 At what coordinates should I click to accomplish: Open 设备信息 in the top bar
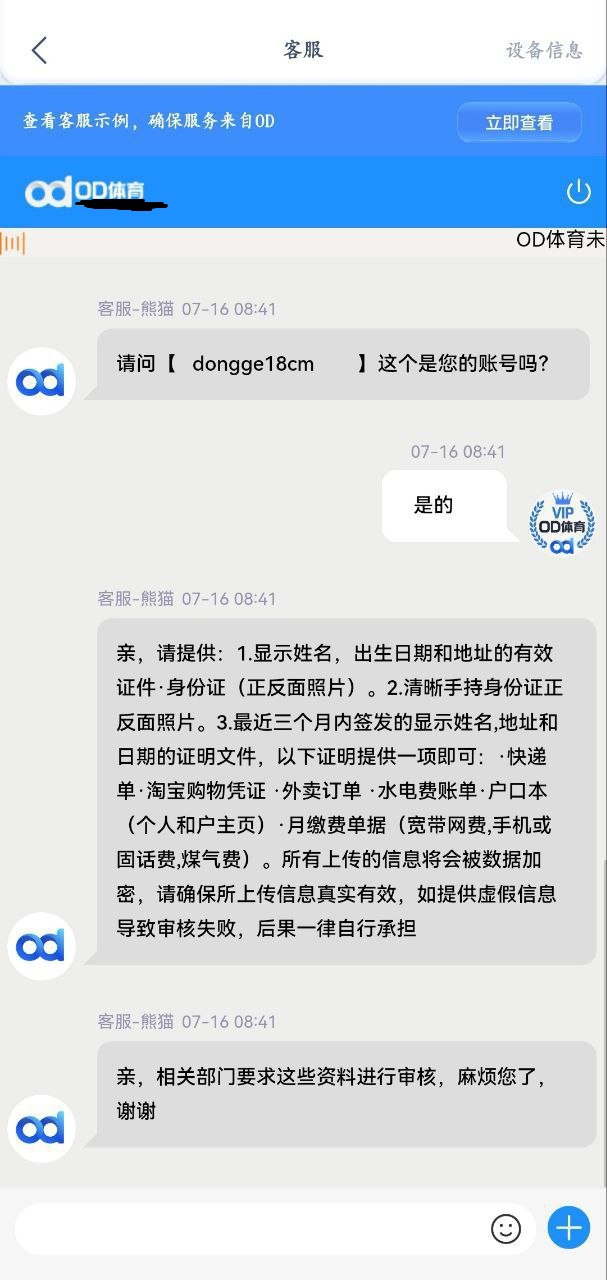tap(544, 50)
